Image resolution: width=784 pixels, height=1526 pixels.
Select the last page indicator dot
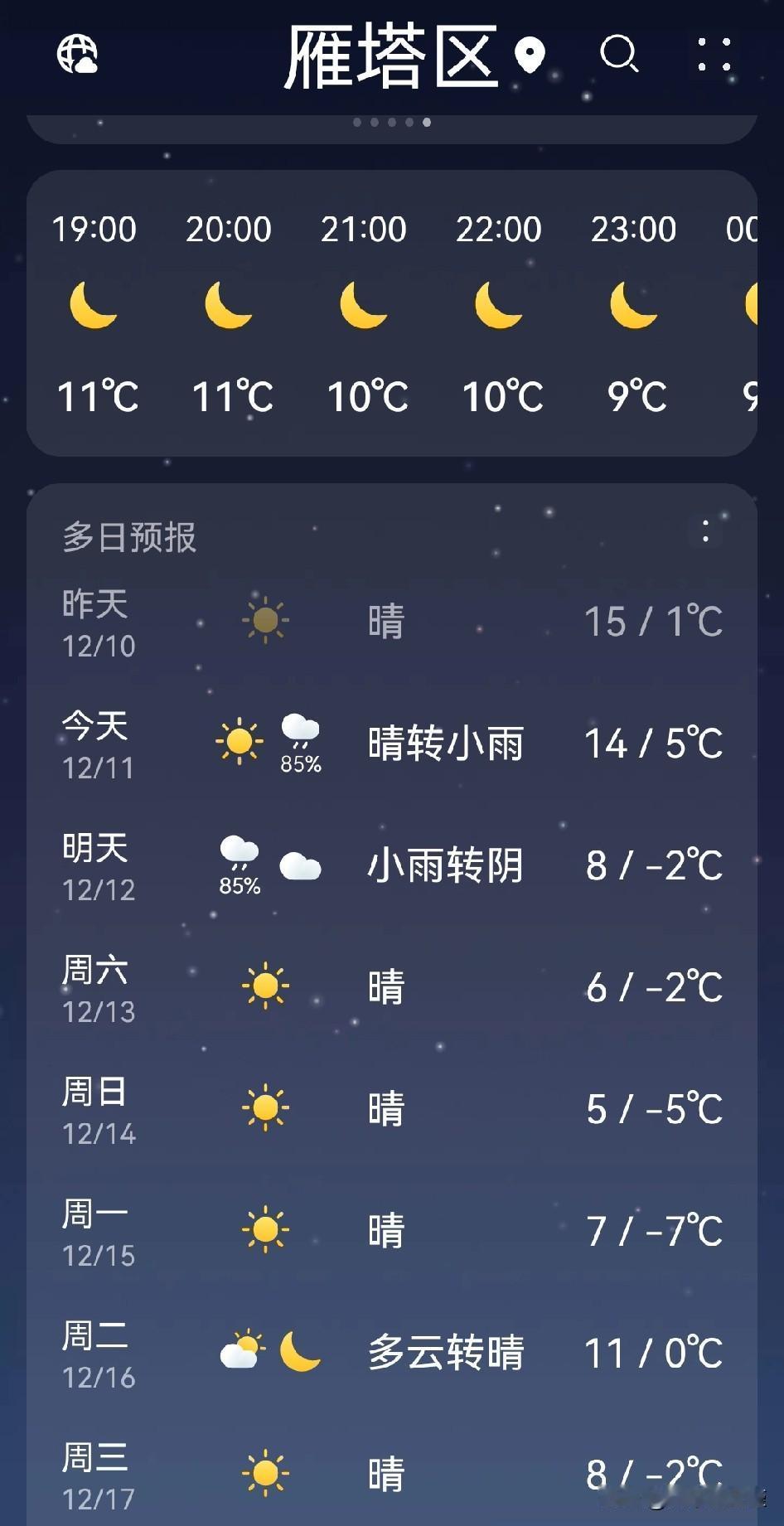coord(427,122)
